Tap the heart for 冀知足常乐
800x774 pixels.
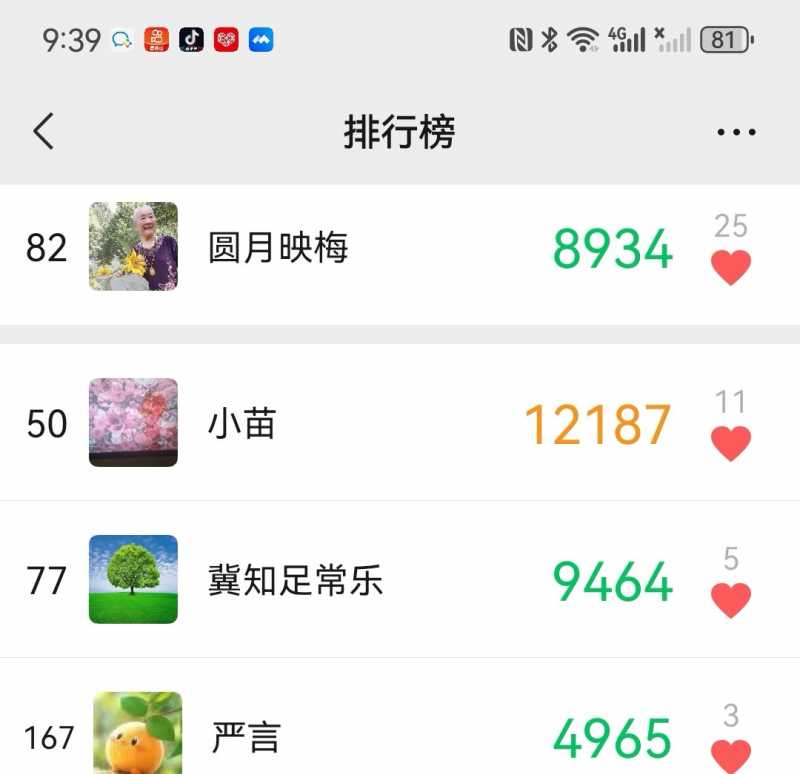tap(730, 600)
